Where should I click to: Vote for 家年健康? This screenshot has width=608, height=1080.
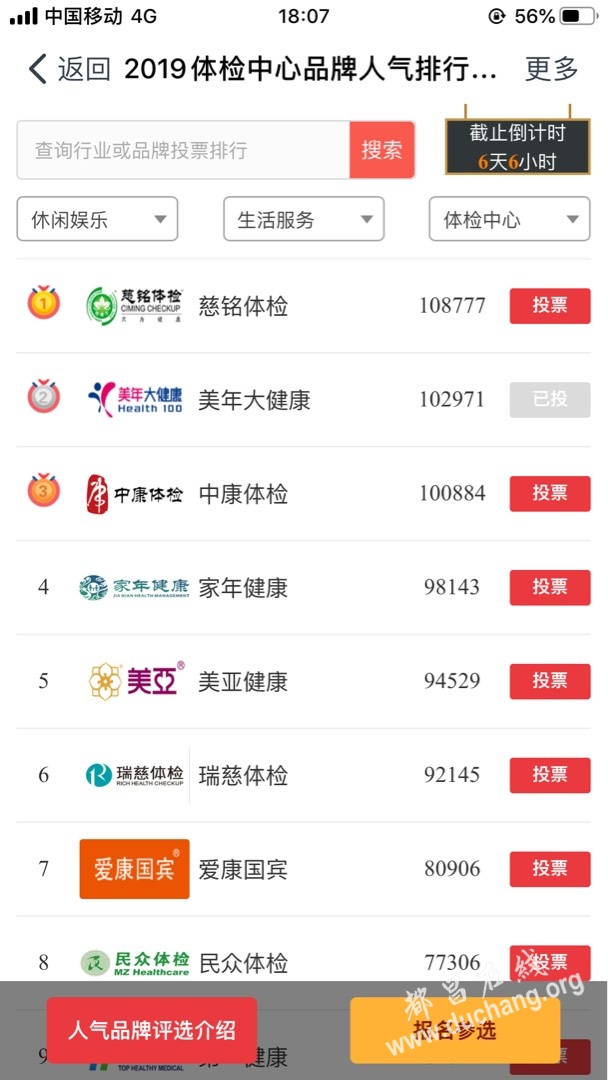tap(549, 587)
